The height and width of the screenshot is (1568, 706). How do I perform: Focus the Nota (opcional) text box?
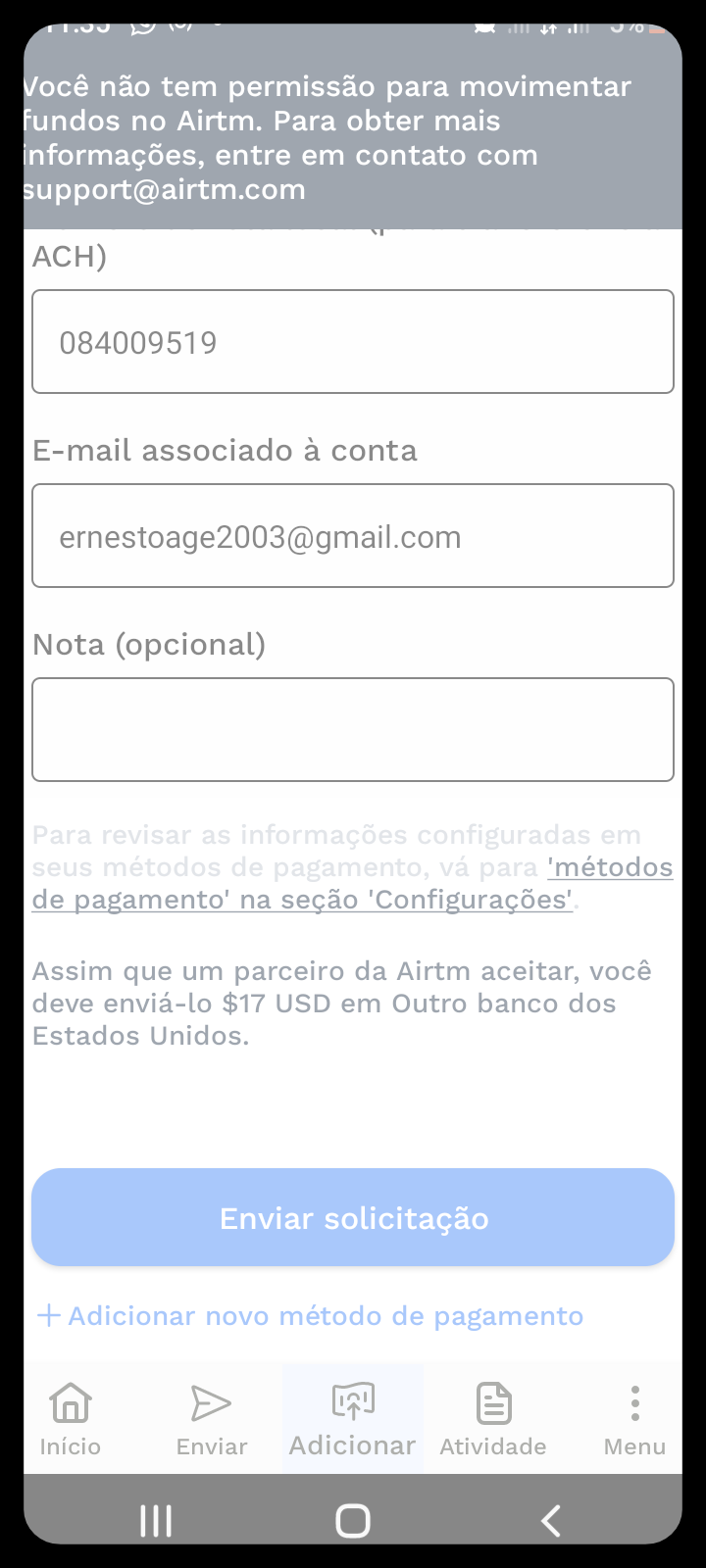[353, 730]
